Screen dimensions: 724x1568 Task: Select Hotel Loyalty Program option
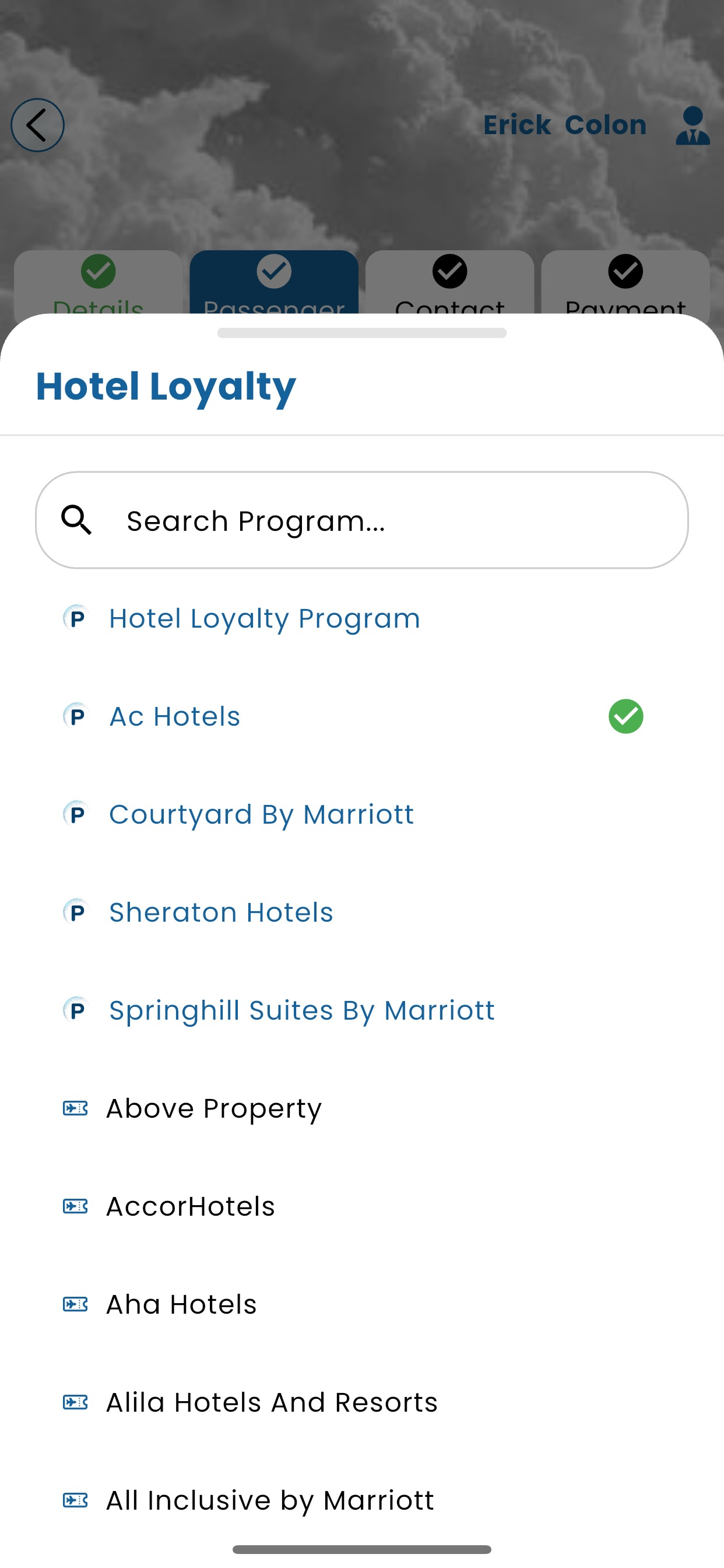coord(362,618)
